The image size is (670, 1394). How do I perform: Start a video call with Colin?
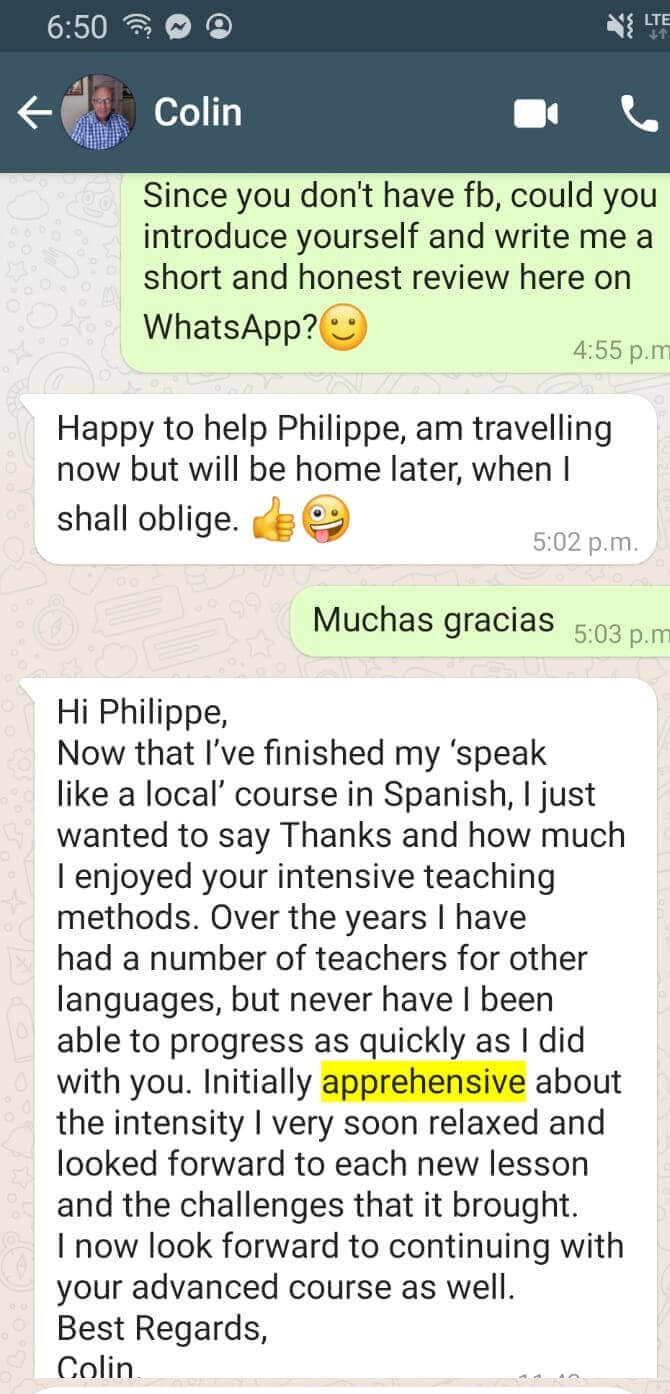point(535,114)
